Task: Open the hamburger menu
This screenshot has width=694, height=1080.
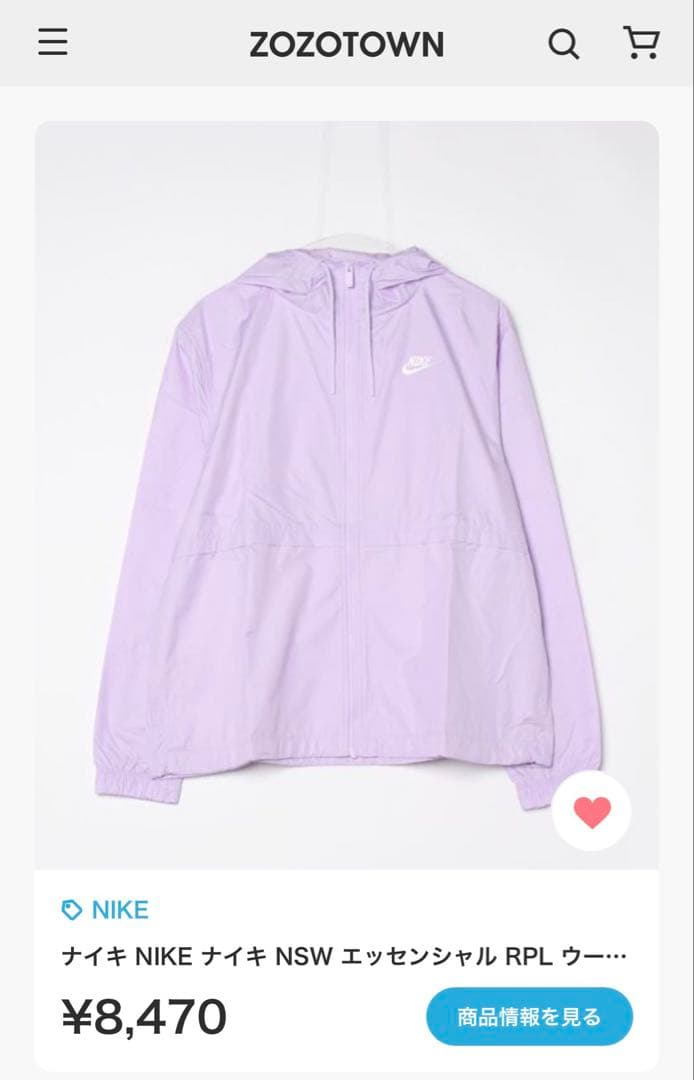Action: pos(53,42)
